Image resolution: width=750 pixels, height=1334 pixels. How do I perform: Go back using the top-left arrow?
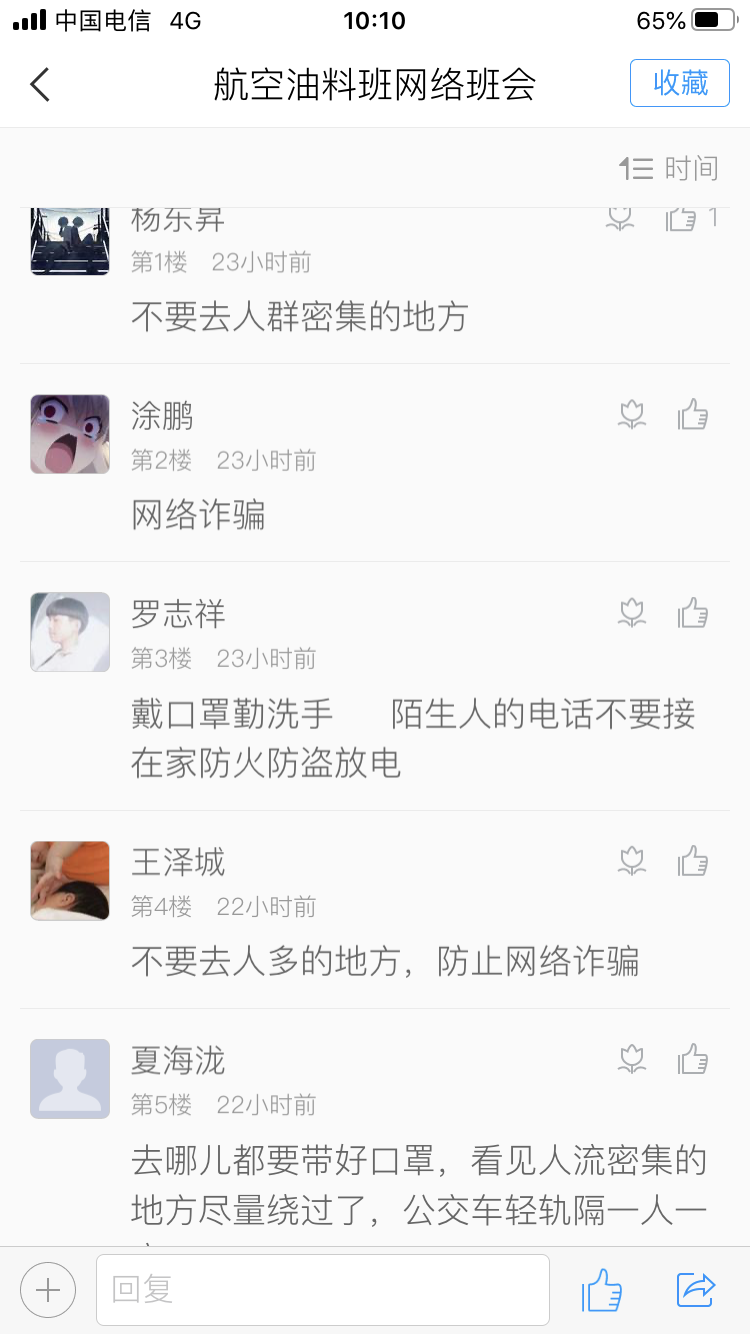click(41, 84)
